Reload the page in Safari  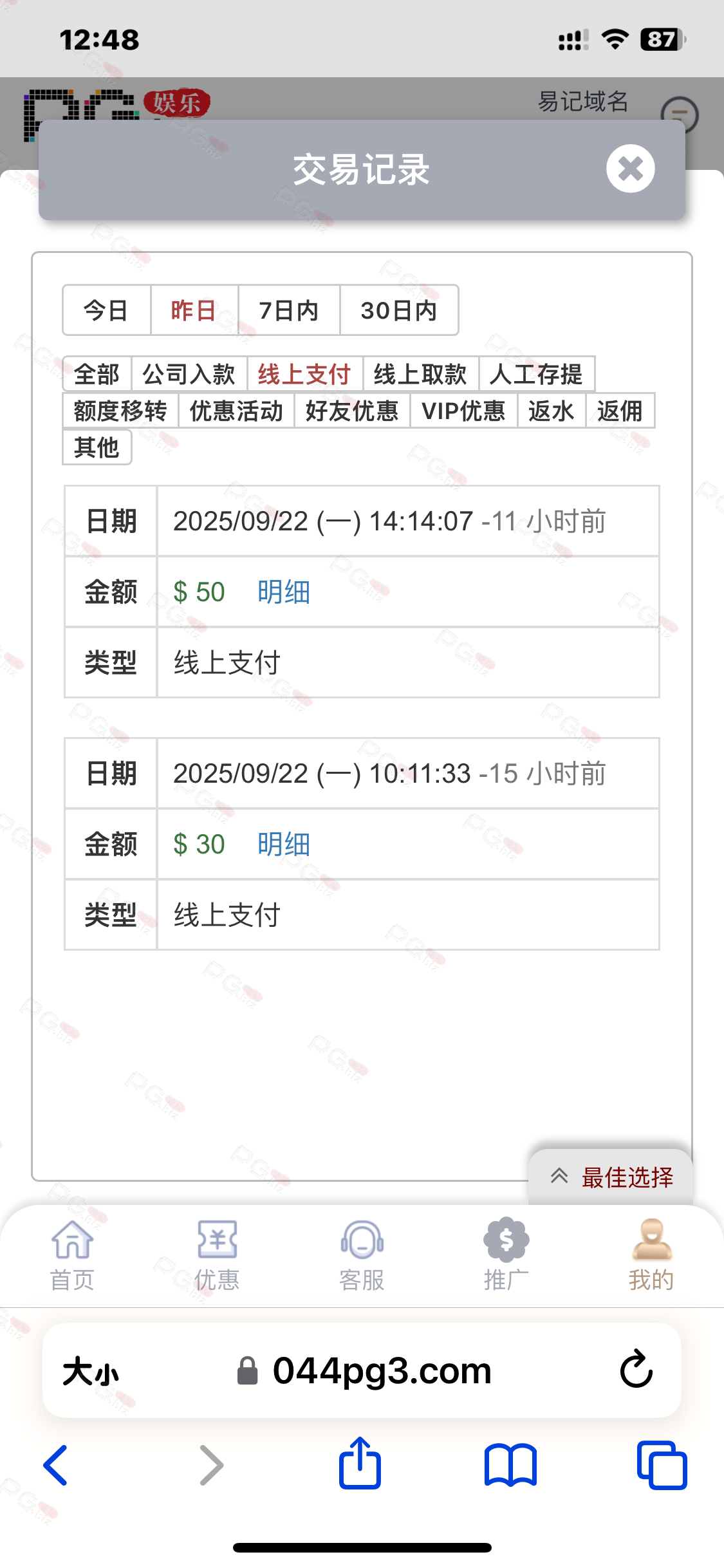[636, 1370]
